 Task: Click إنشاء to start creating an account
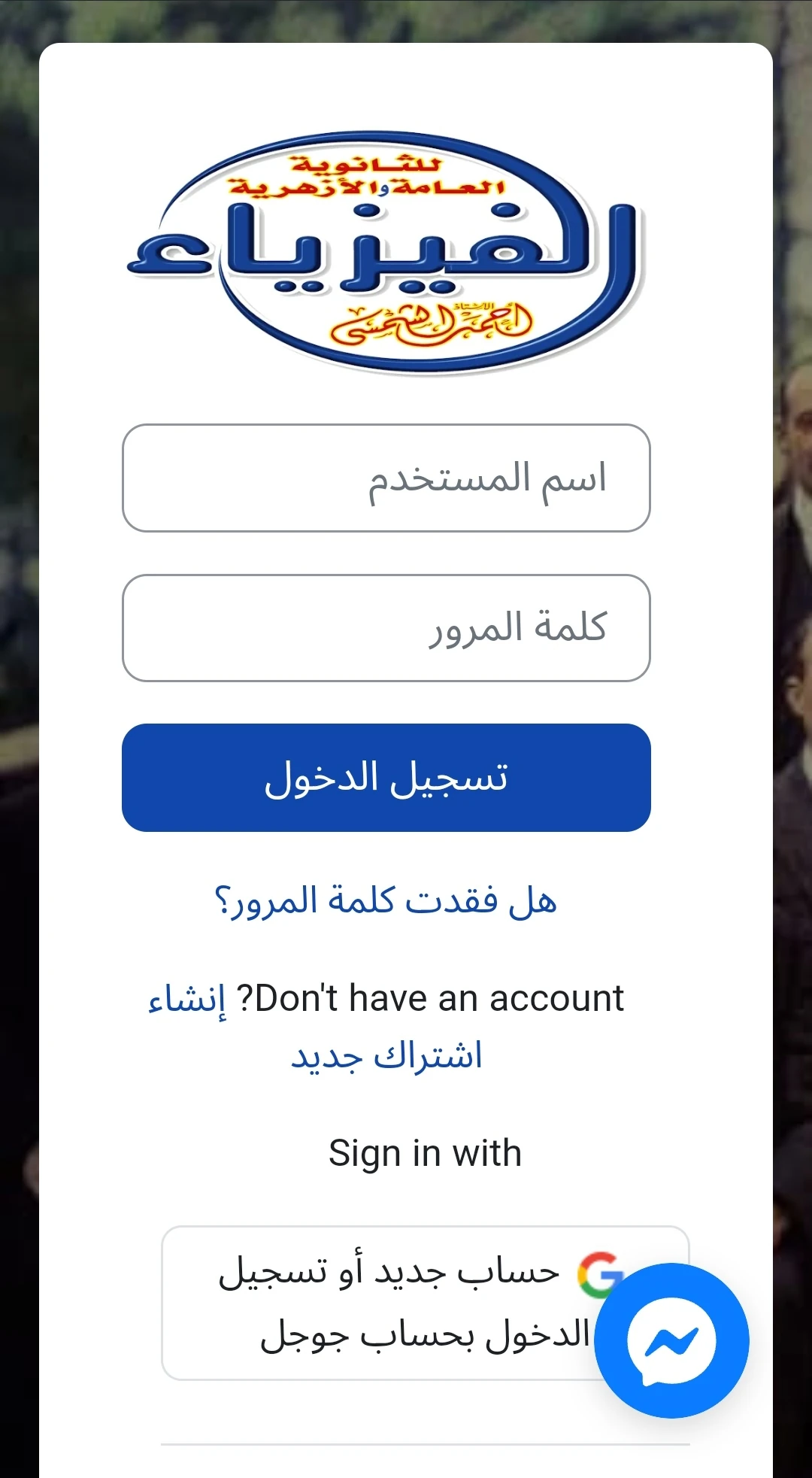tap(189, 998)
